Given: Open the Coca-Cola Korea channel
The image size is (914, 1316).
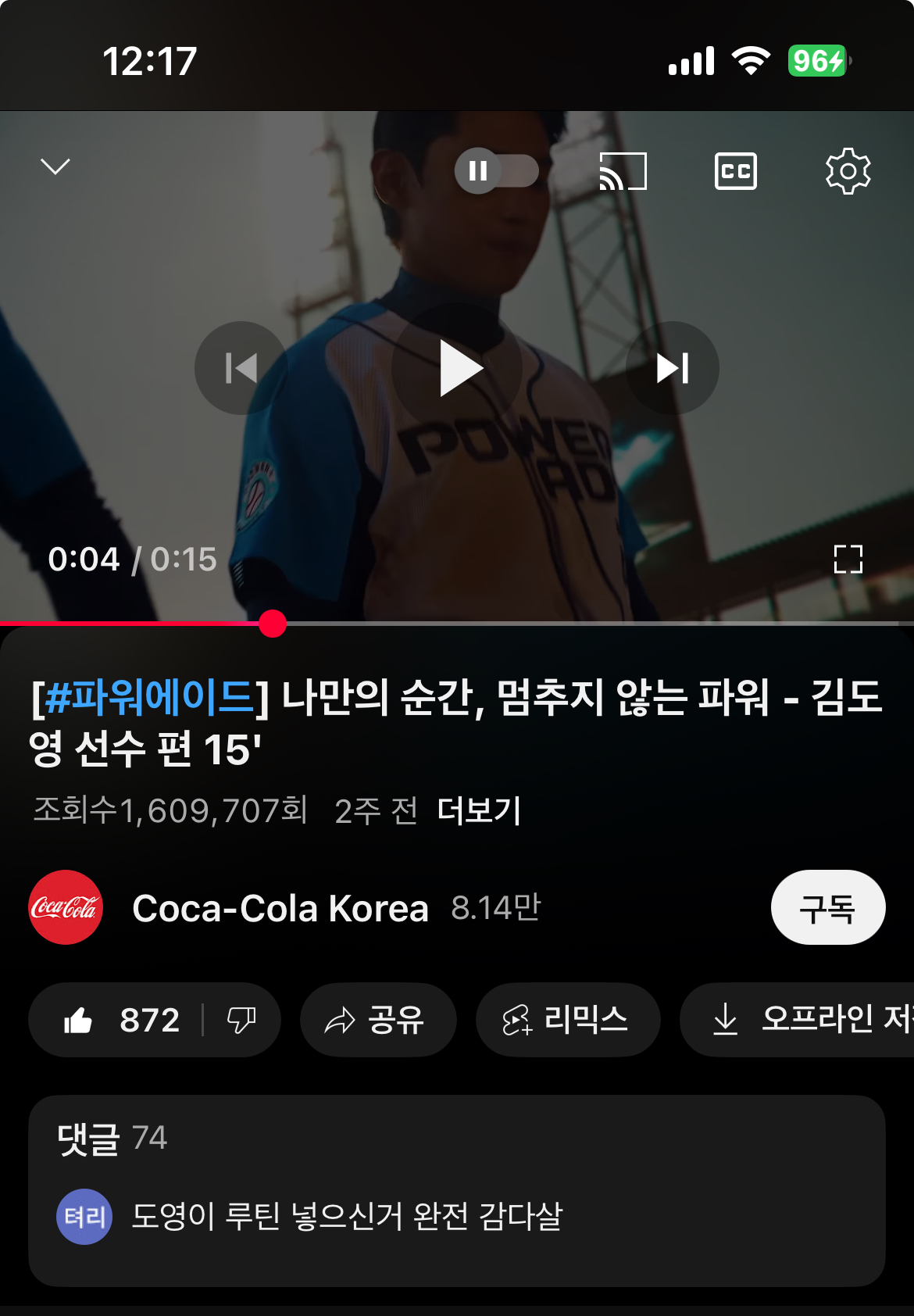Looking at the screenshot, I should click(x=280, y=908).
